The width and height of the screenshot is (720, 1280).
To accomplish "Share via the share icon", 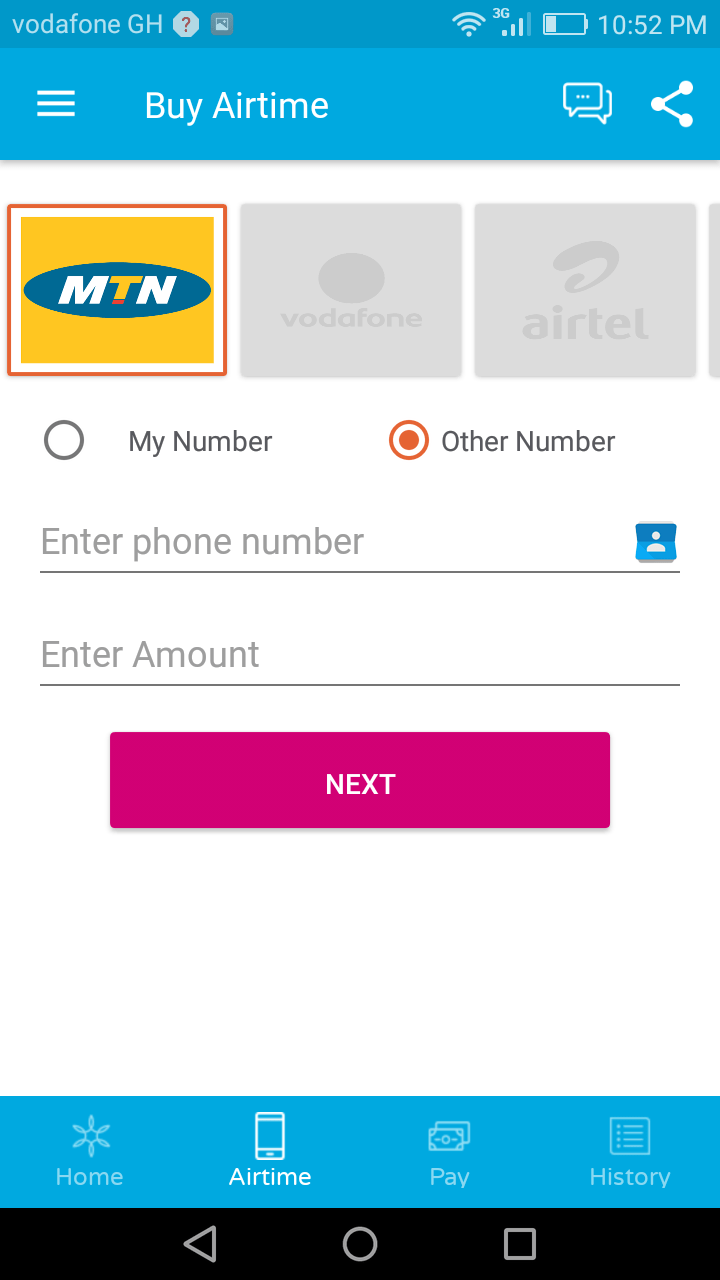I will pyautogui.click(x=672, y=105).
